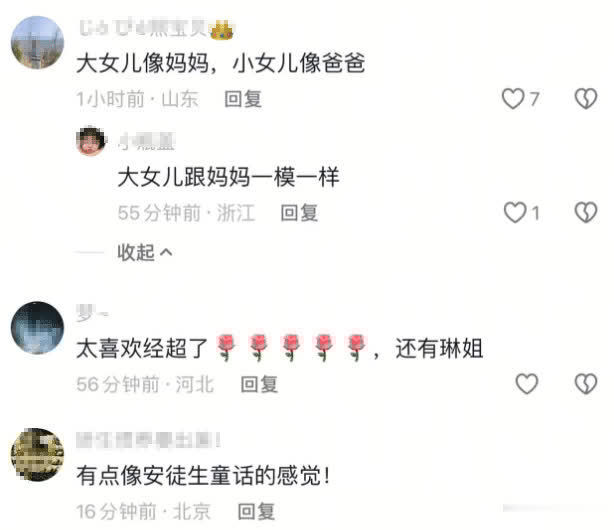This screenshot has height=530, width=614.
Task: Reply to the comment from 浙江
Action: coord(299,212)
